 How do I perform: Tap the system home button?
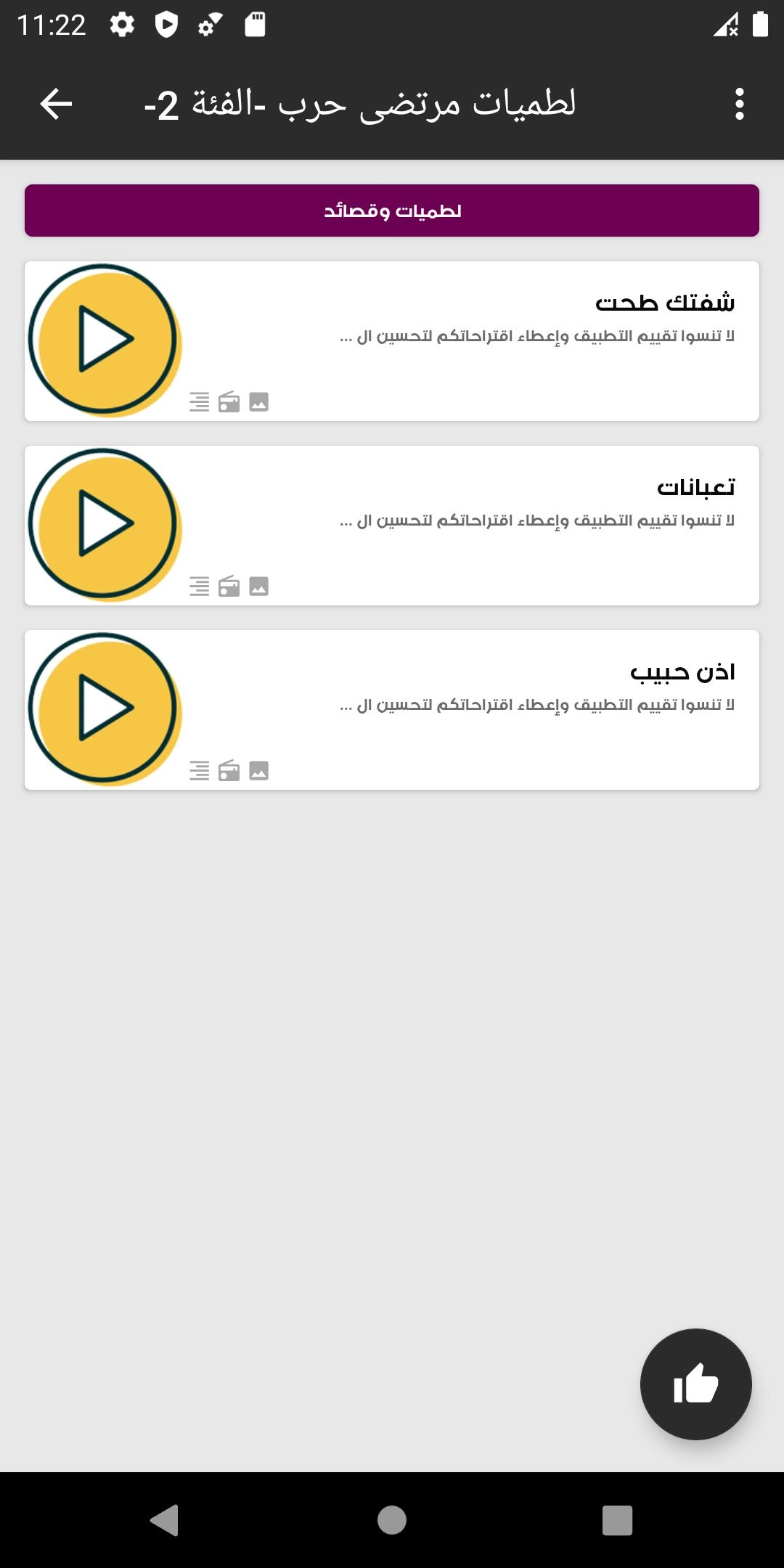pos(392,1520)
